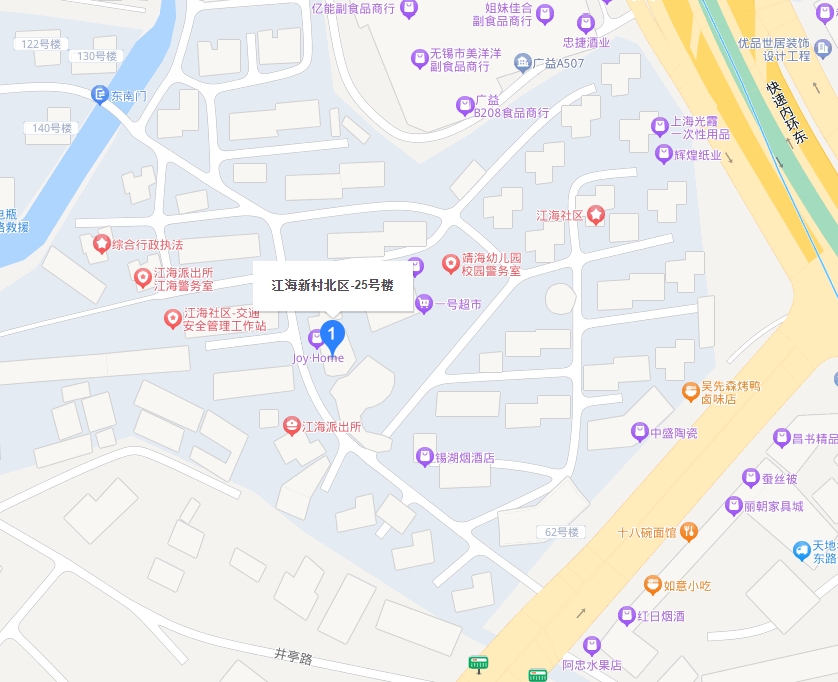Open the 吴先森烤鸭卤味店 restaurant marker

690,392
